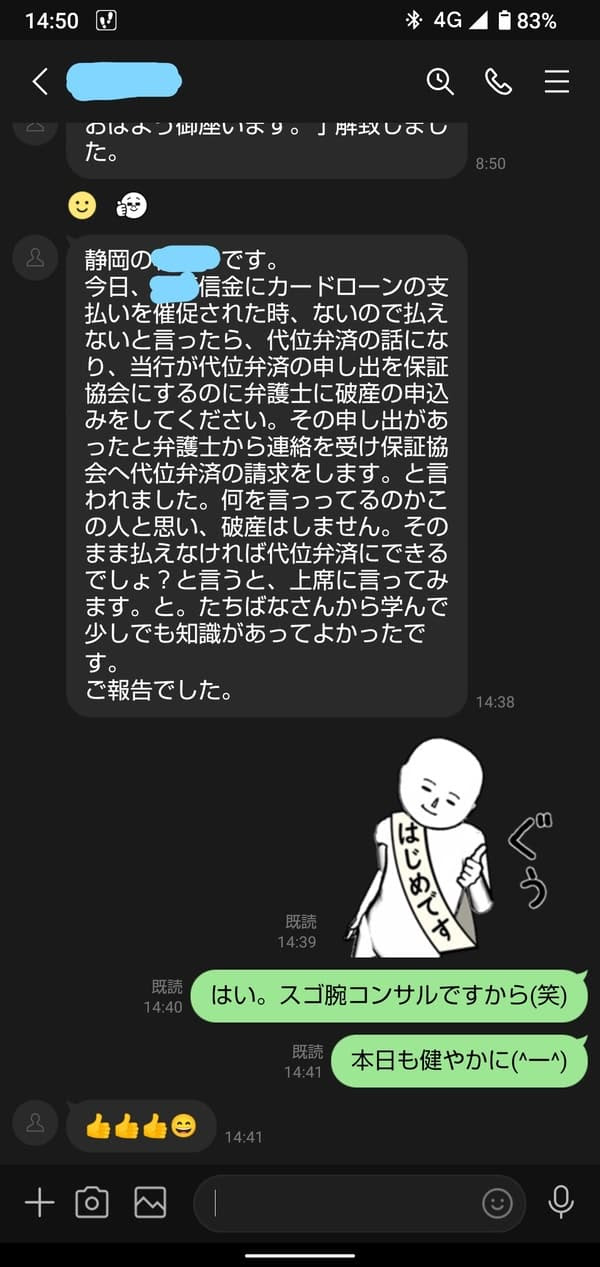The height and width of the screenshot is (1267, 600).
Task: Open the chat menu
Action: 557,82
